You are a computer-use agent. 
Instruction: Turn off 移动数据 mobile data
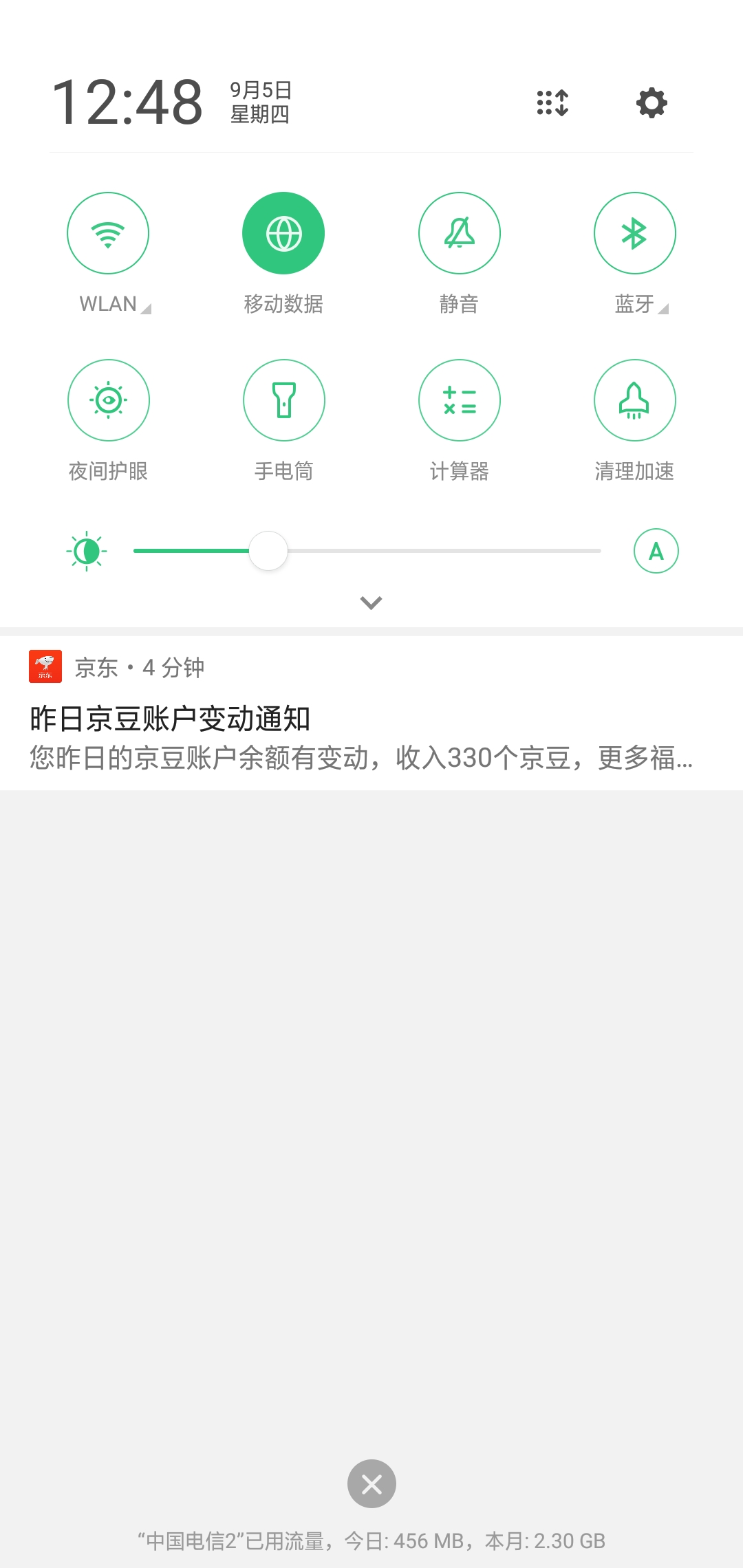coord(283,233)
